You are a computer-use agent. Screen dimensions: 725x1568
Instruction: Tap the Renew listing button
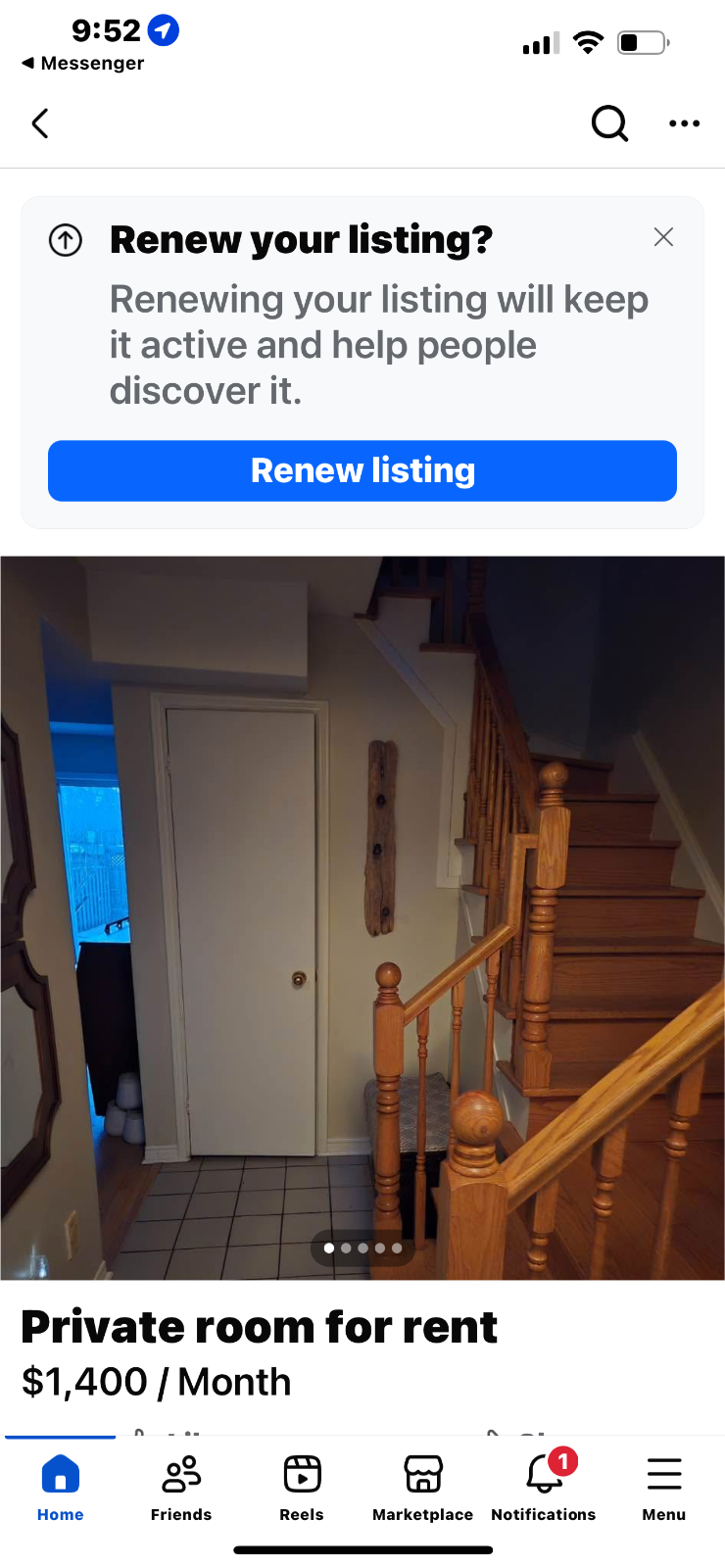[362, 470]
